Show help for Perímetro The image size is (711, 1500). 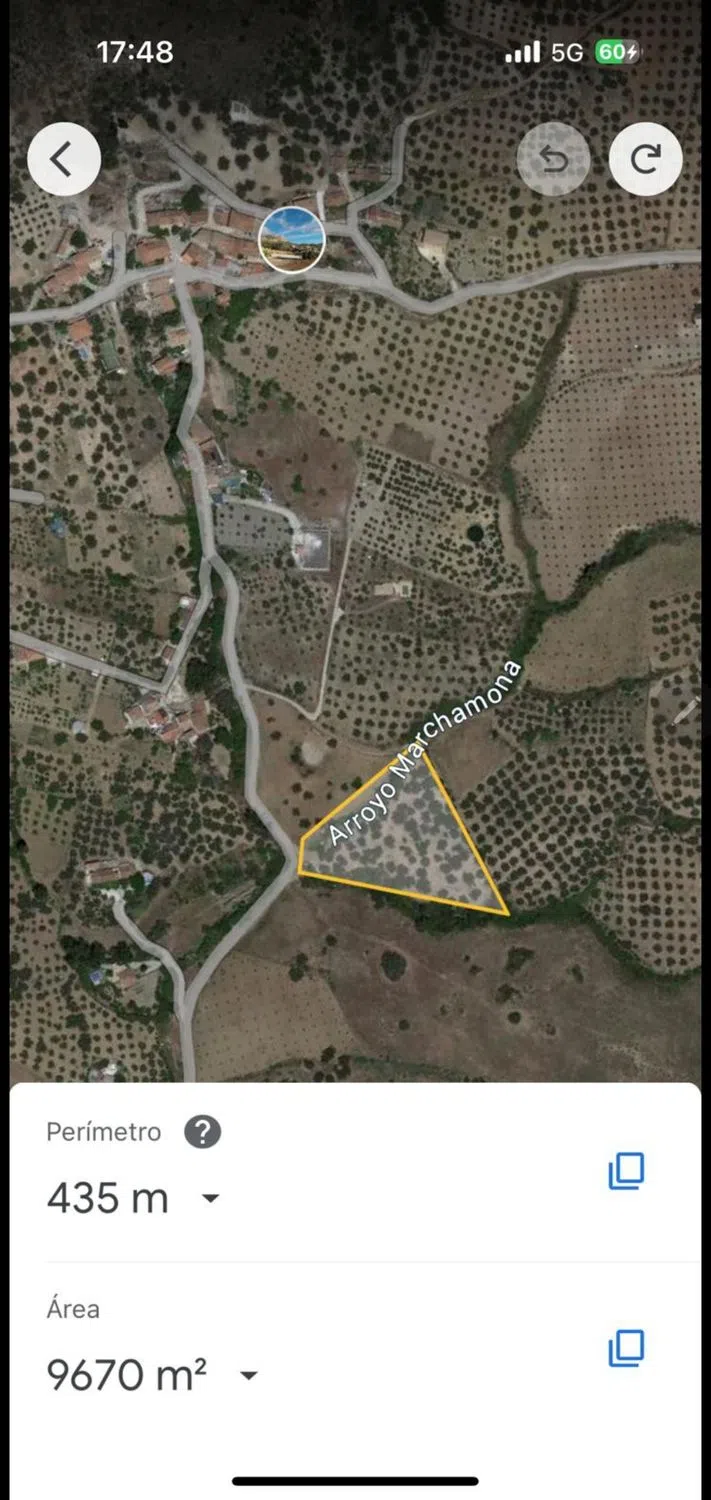click(x=202, y=1132)
